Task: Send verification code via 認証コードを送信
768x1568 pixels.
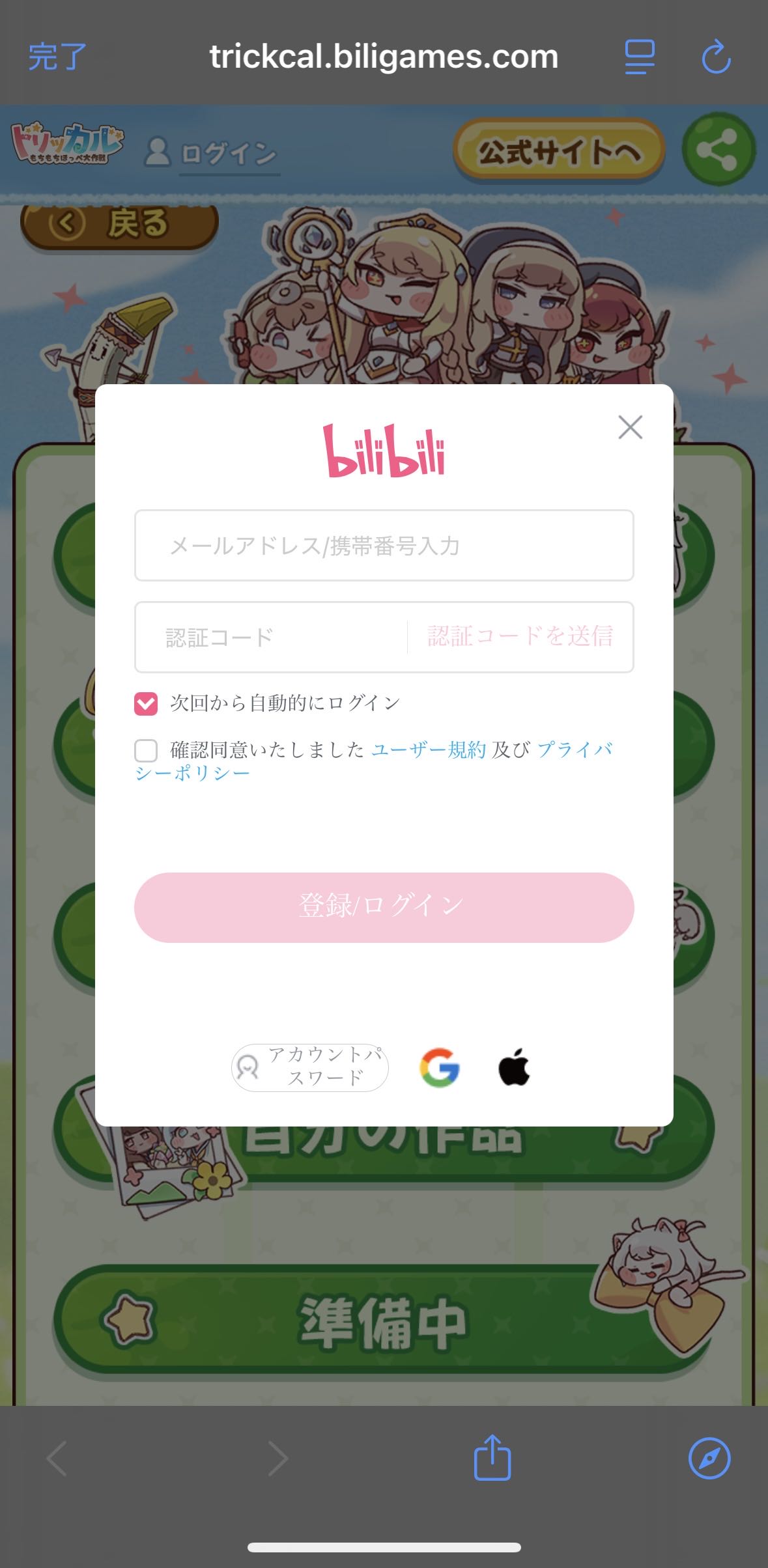Action: 520,636
